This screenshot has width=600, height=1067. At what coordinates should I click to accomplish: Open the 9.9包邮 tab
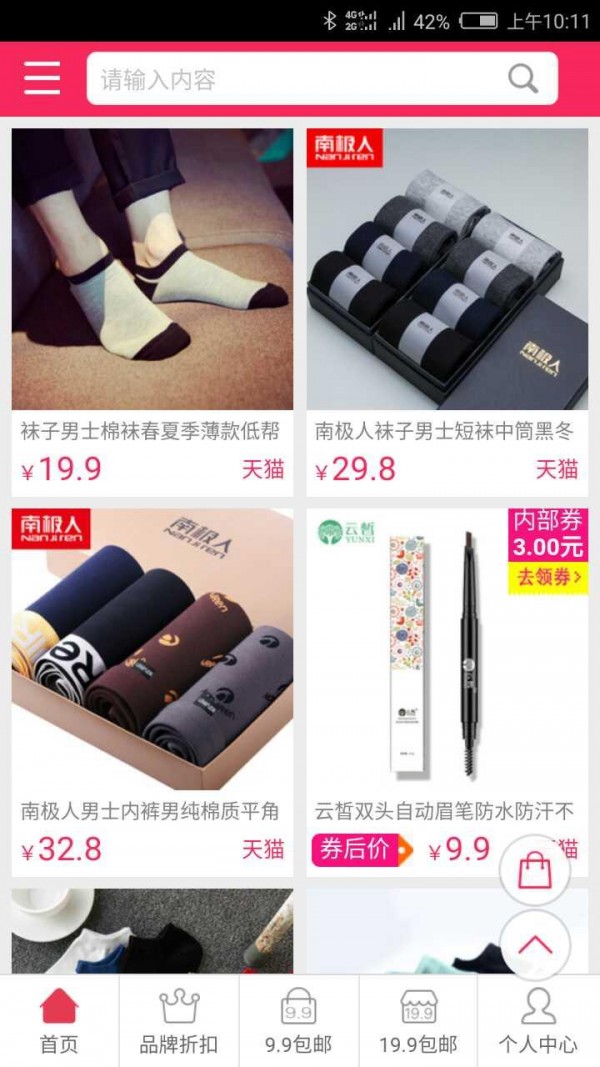(299, 1022)
